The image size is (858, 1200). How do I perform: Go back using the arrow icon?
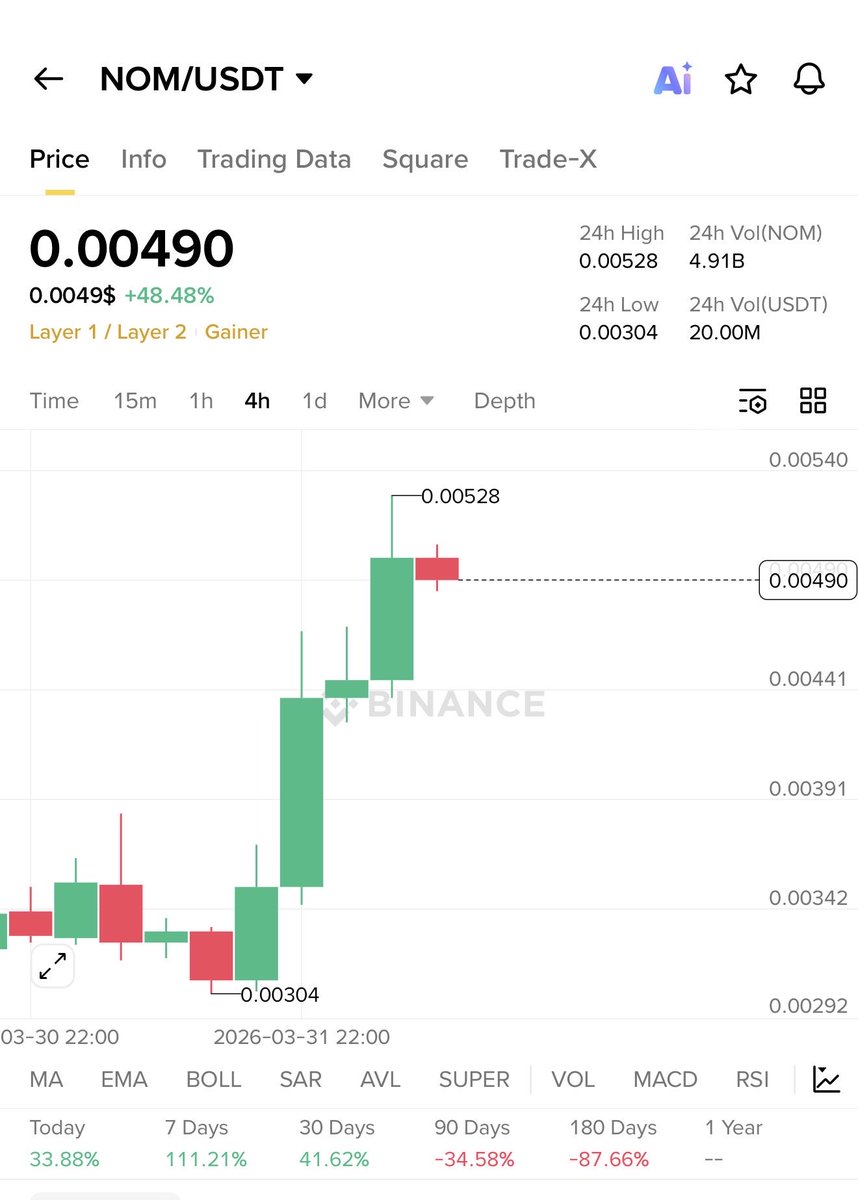pyautogui.click(x=48, y=79)
